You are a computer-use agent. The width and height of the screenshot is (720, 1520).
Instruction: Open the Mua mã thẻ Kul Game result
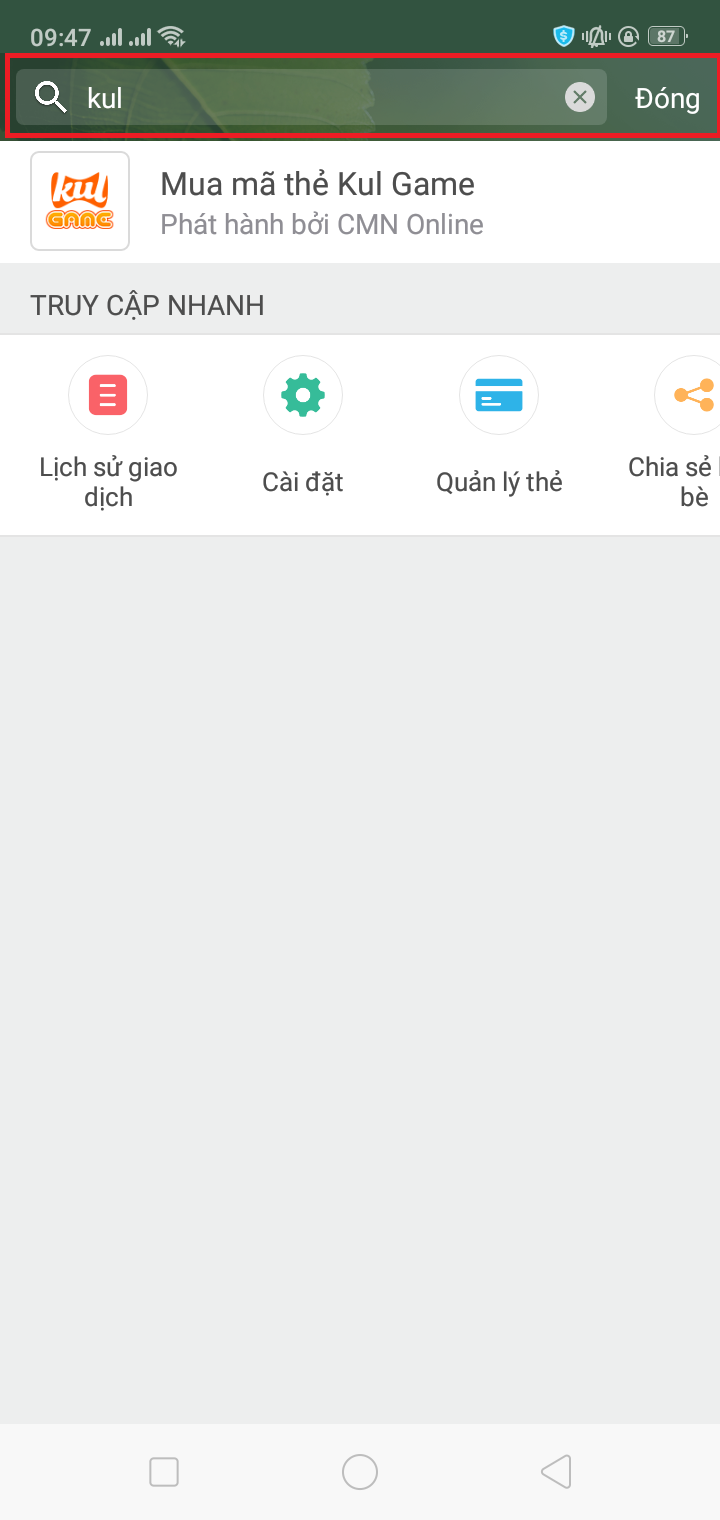360,202
